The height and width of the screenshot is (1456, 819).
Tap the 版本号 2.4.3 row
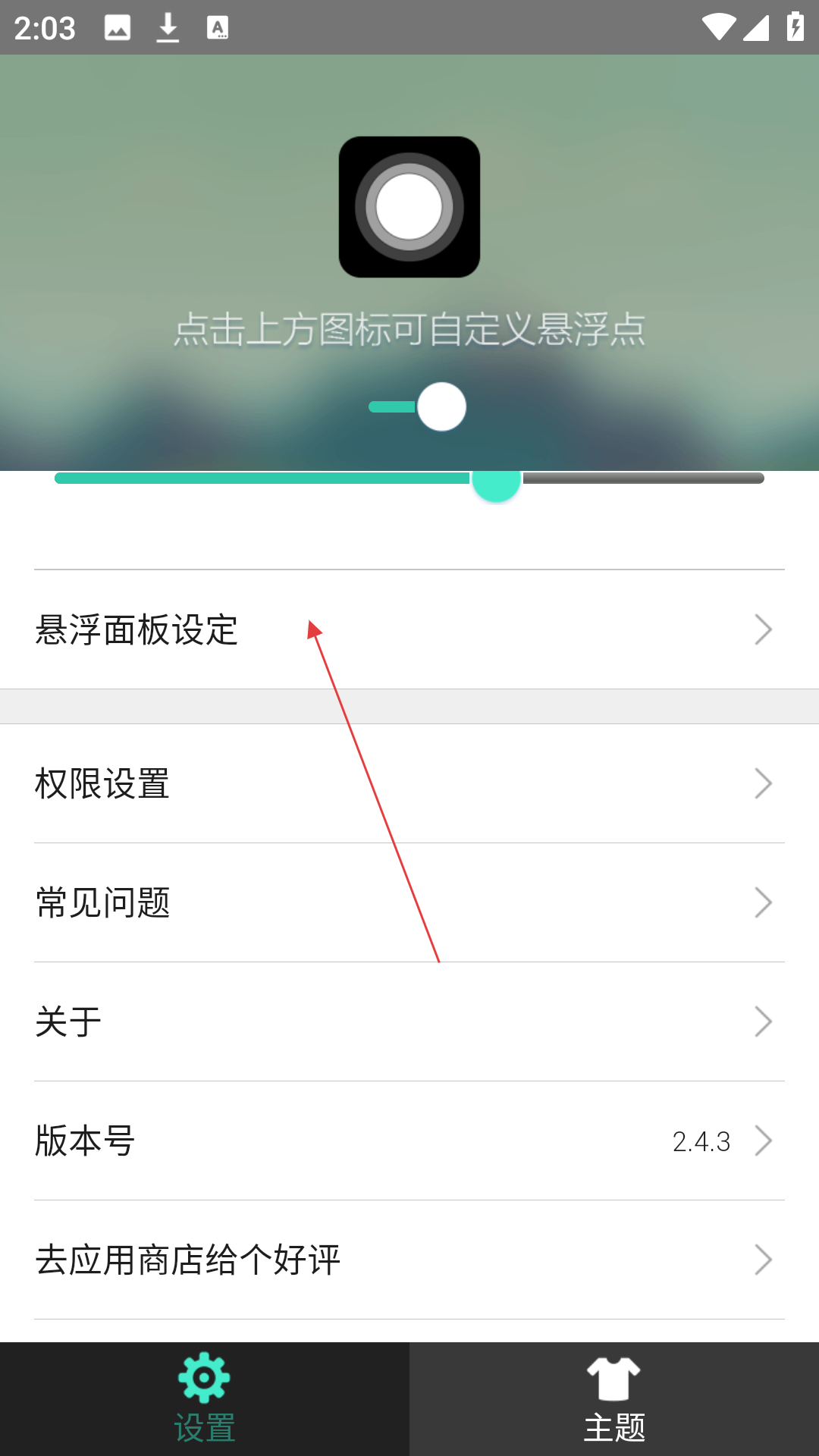point(409,1141)
